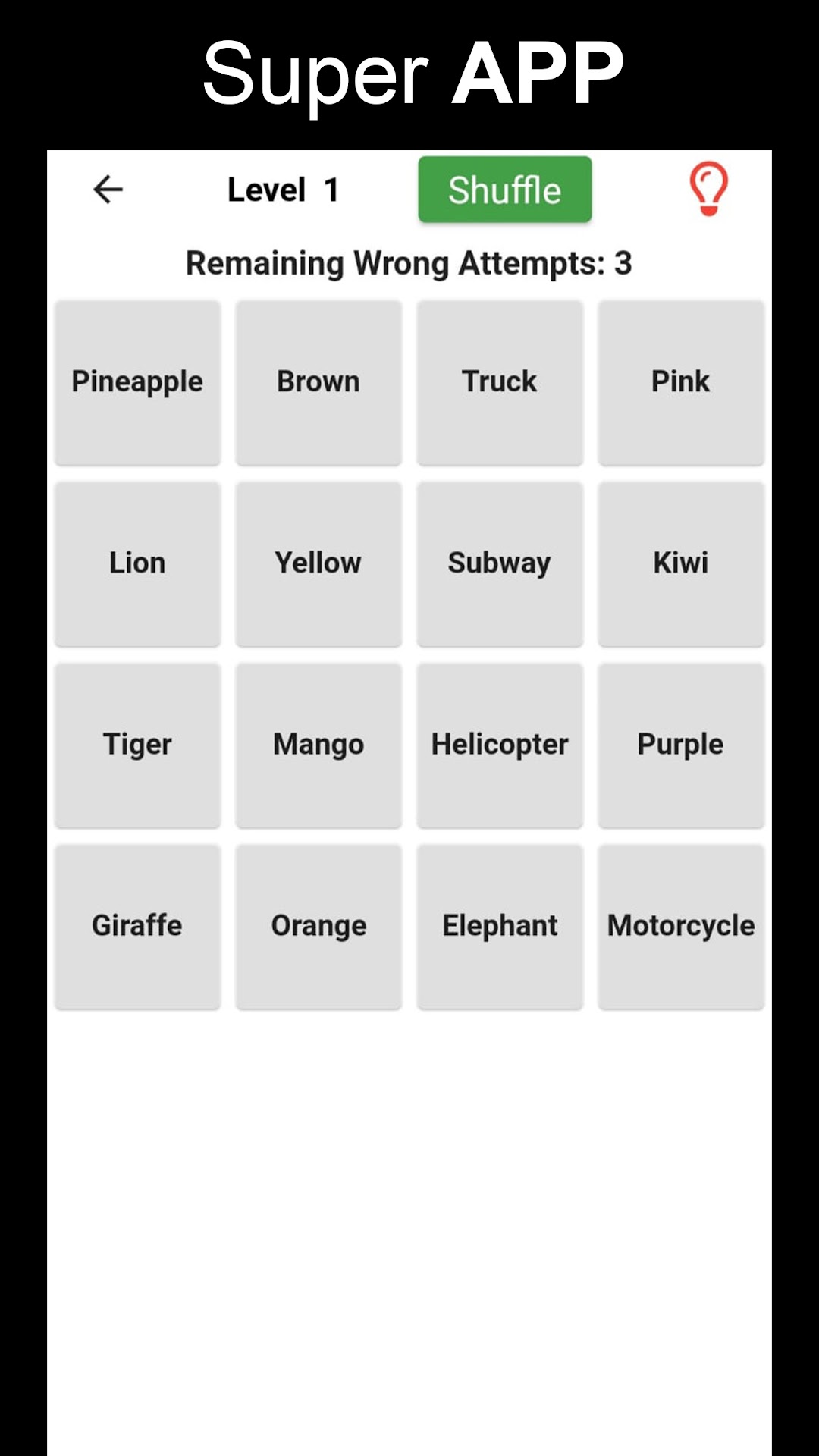Pick the Motorcycle tile
Image resolution: width=819 pixels, height=1456 pixels.
click(681, 926)
